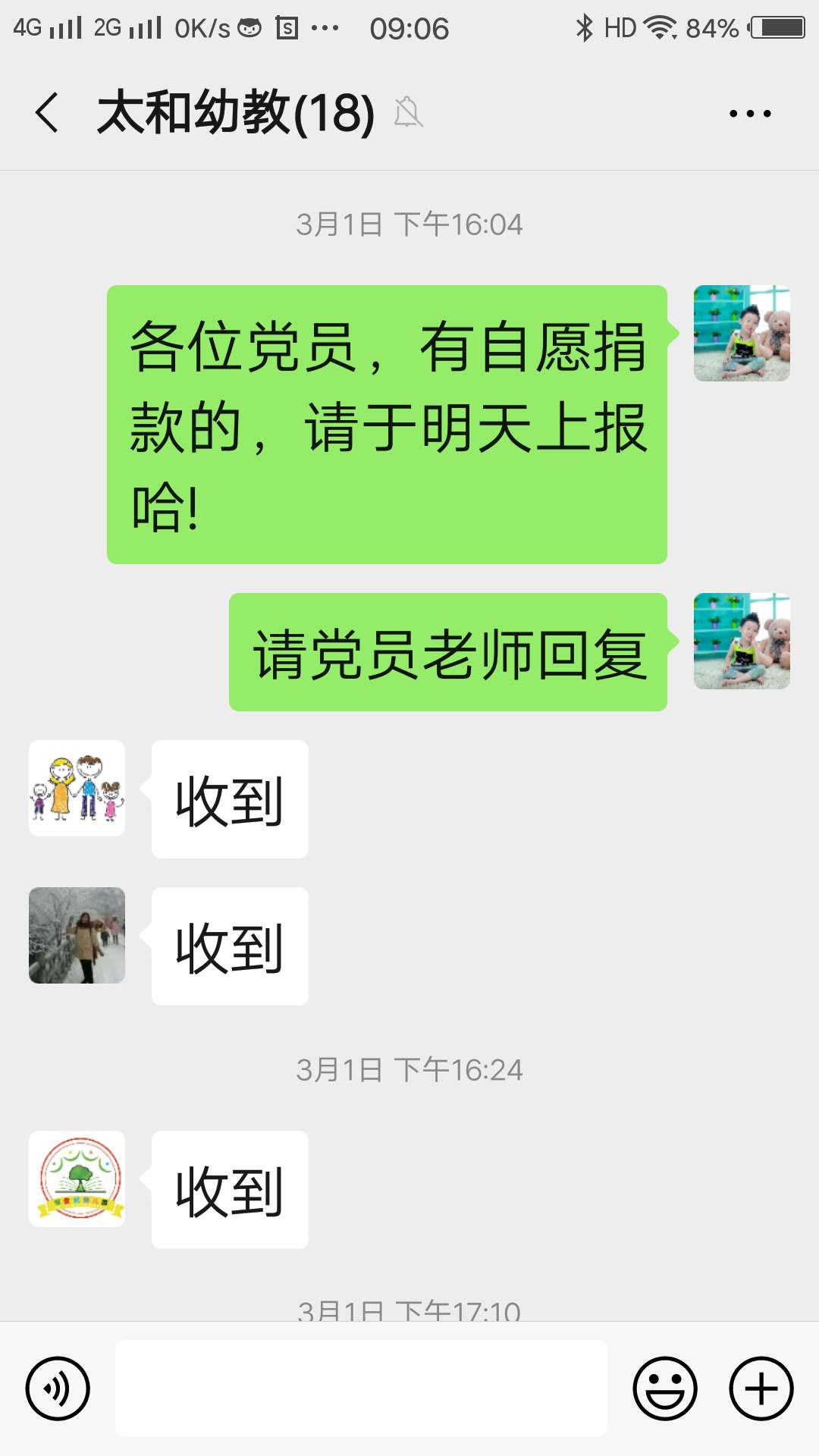Screen dimensions: 819x1456
Task: Go back from 太和幼教 group chat
Action: coord(47,113)
